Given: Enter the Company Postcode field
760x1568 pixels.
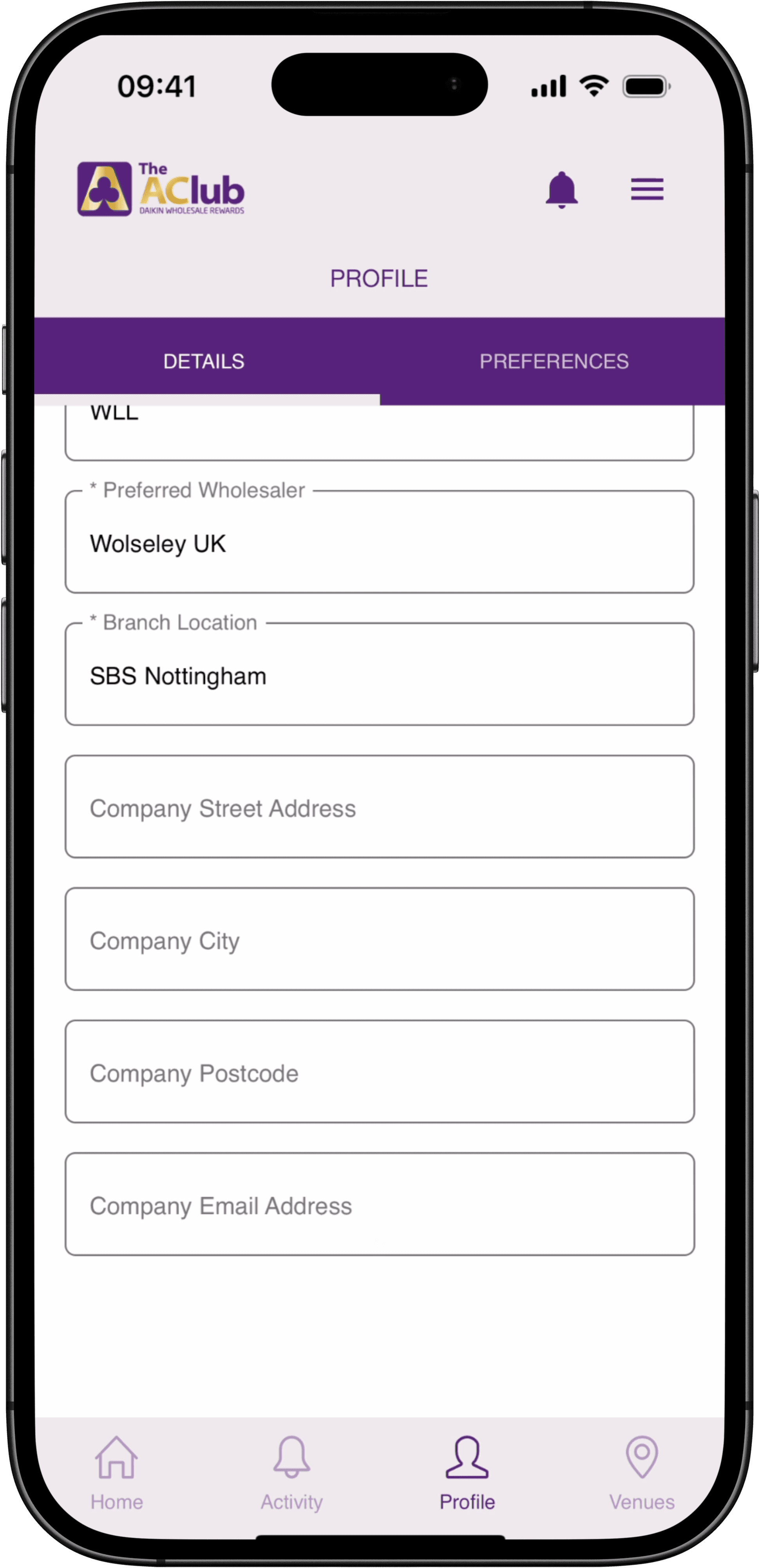Looking at the screenshot, I should (x=379, y=1073).
